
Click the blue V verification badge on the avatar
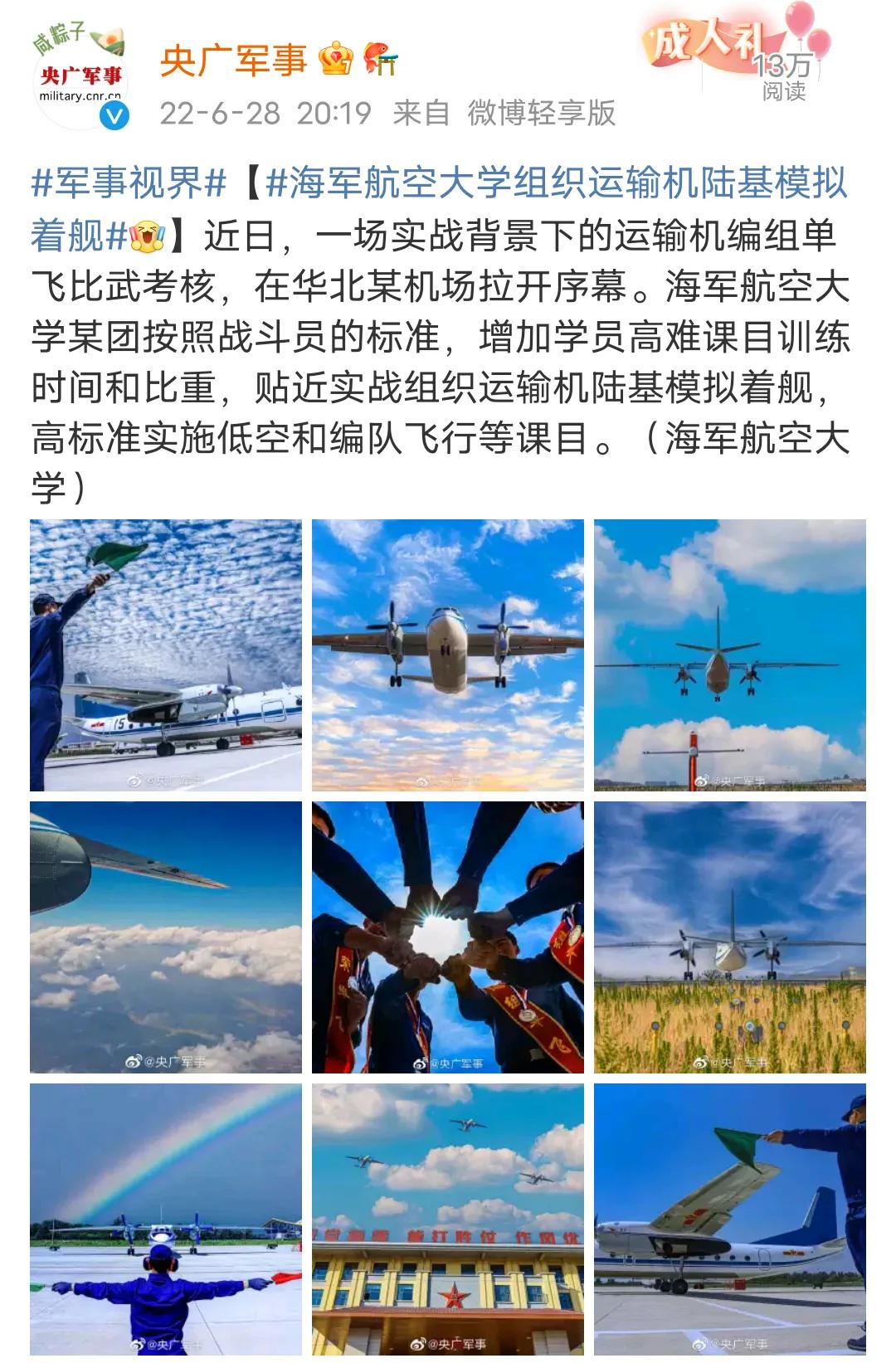pyautogui.click(x=112, y=115)
